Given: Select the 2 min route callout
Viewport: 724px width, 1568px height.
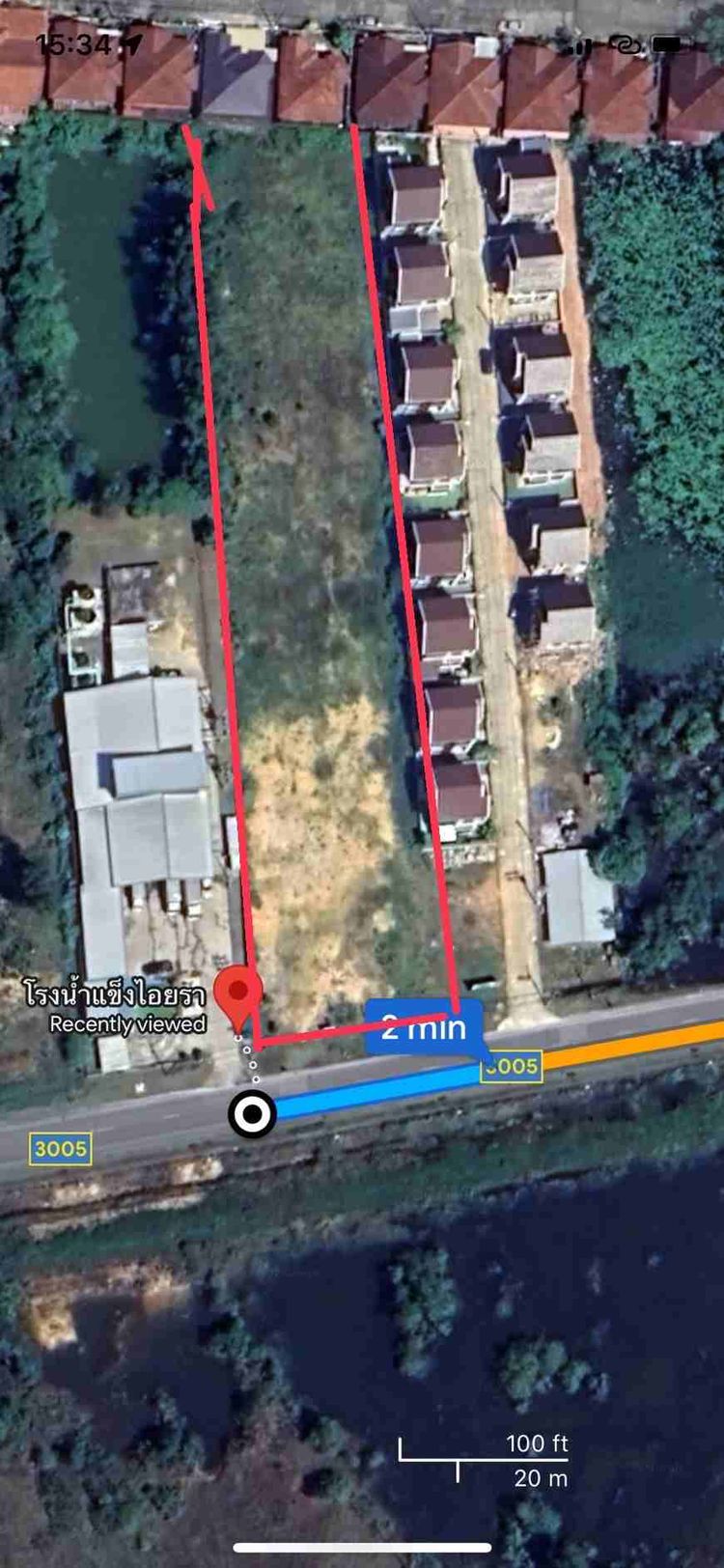Looking at the screenshot, I should 424,1027.
